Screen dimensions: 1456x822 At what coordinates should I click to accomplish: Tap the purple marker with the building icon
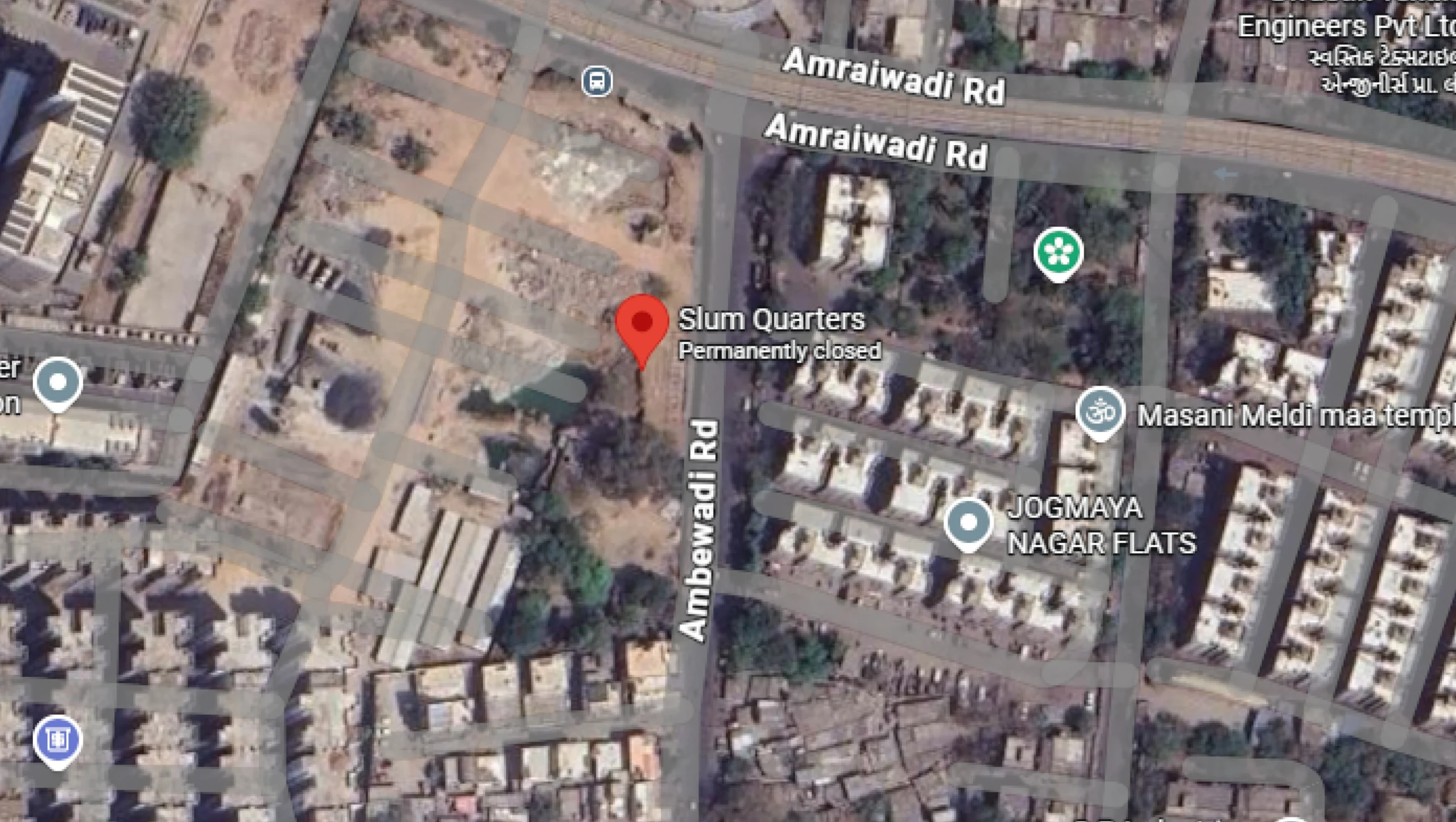57,740
